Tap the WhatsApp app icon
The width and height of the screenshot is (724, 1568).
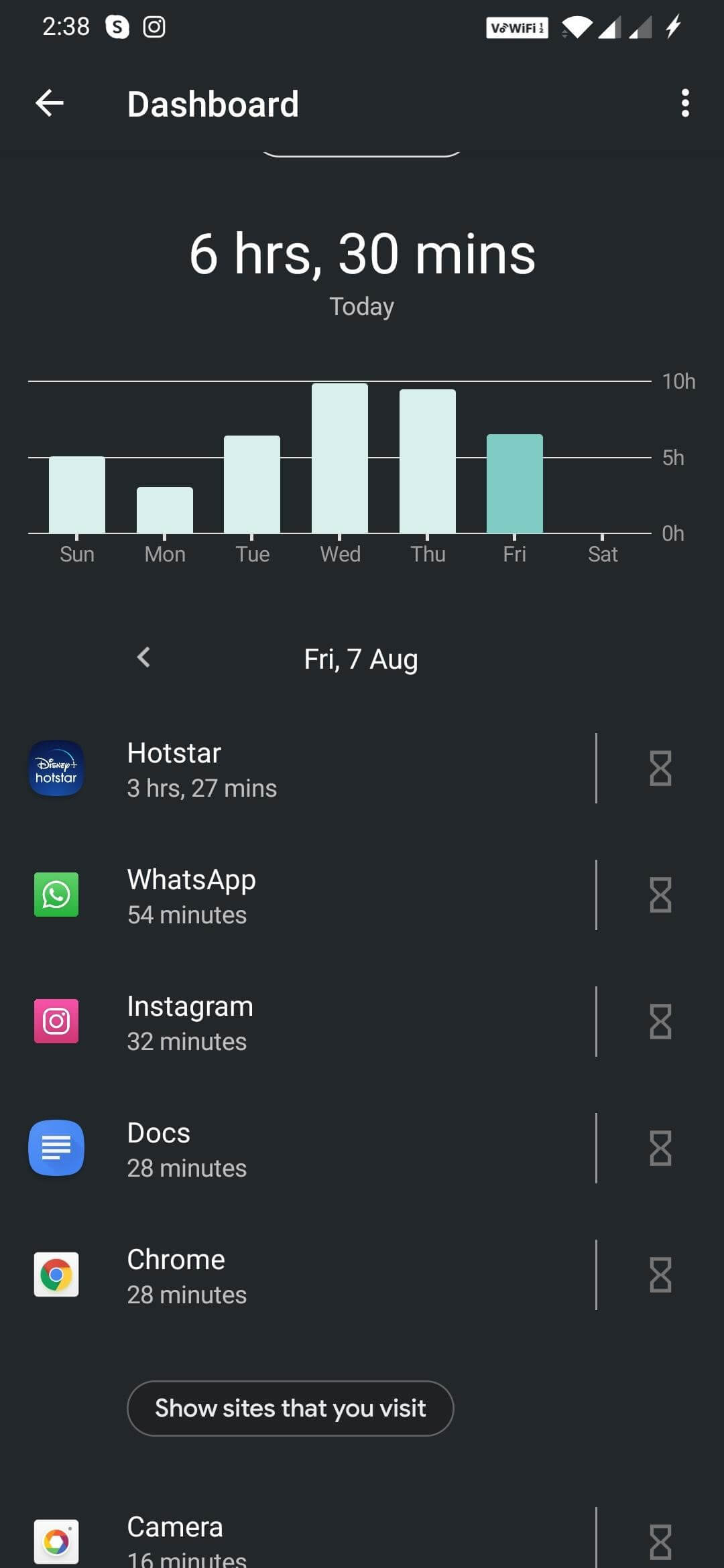(x=56, y=895)
